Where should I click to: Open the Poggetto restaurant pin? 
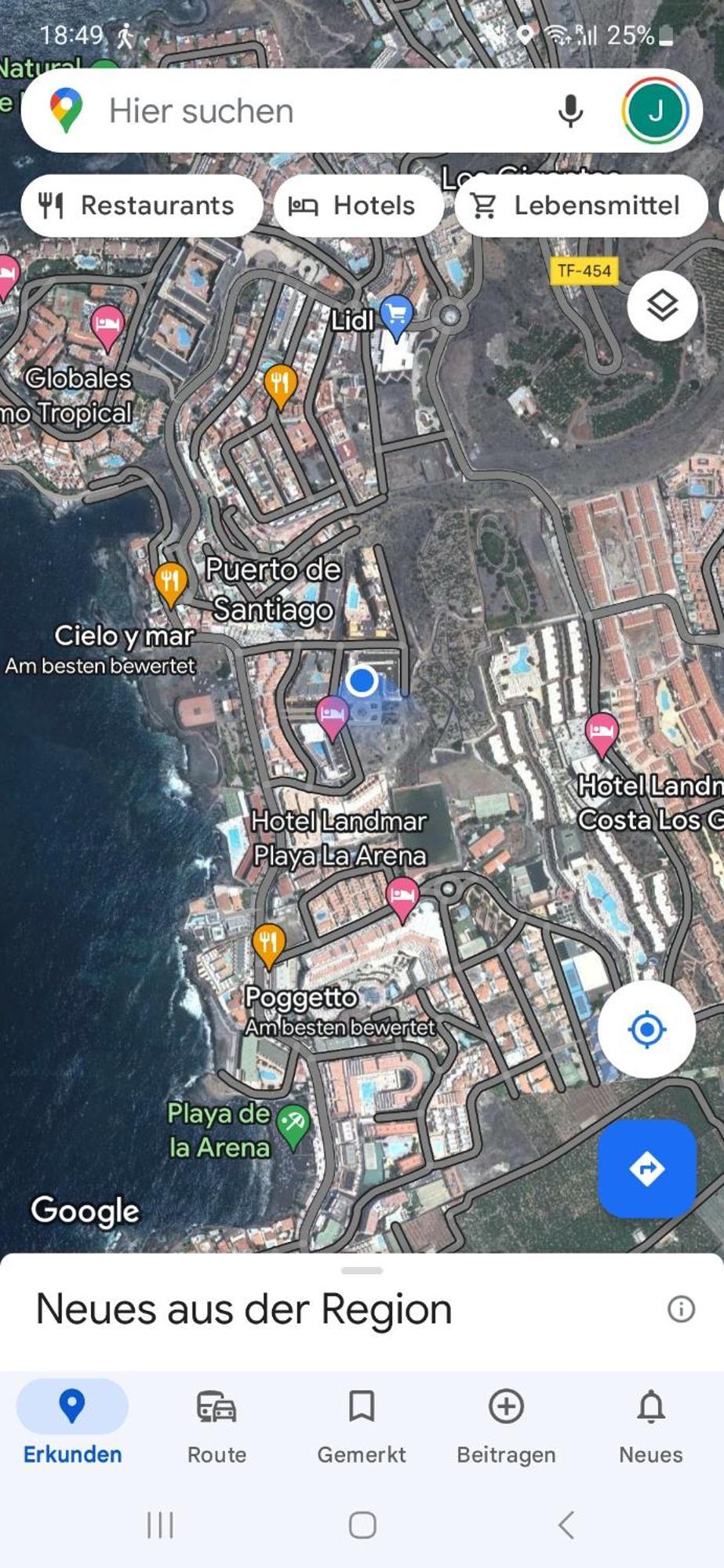click(268, 943)
